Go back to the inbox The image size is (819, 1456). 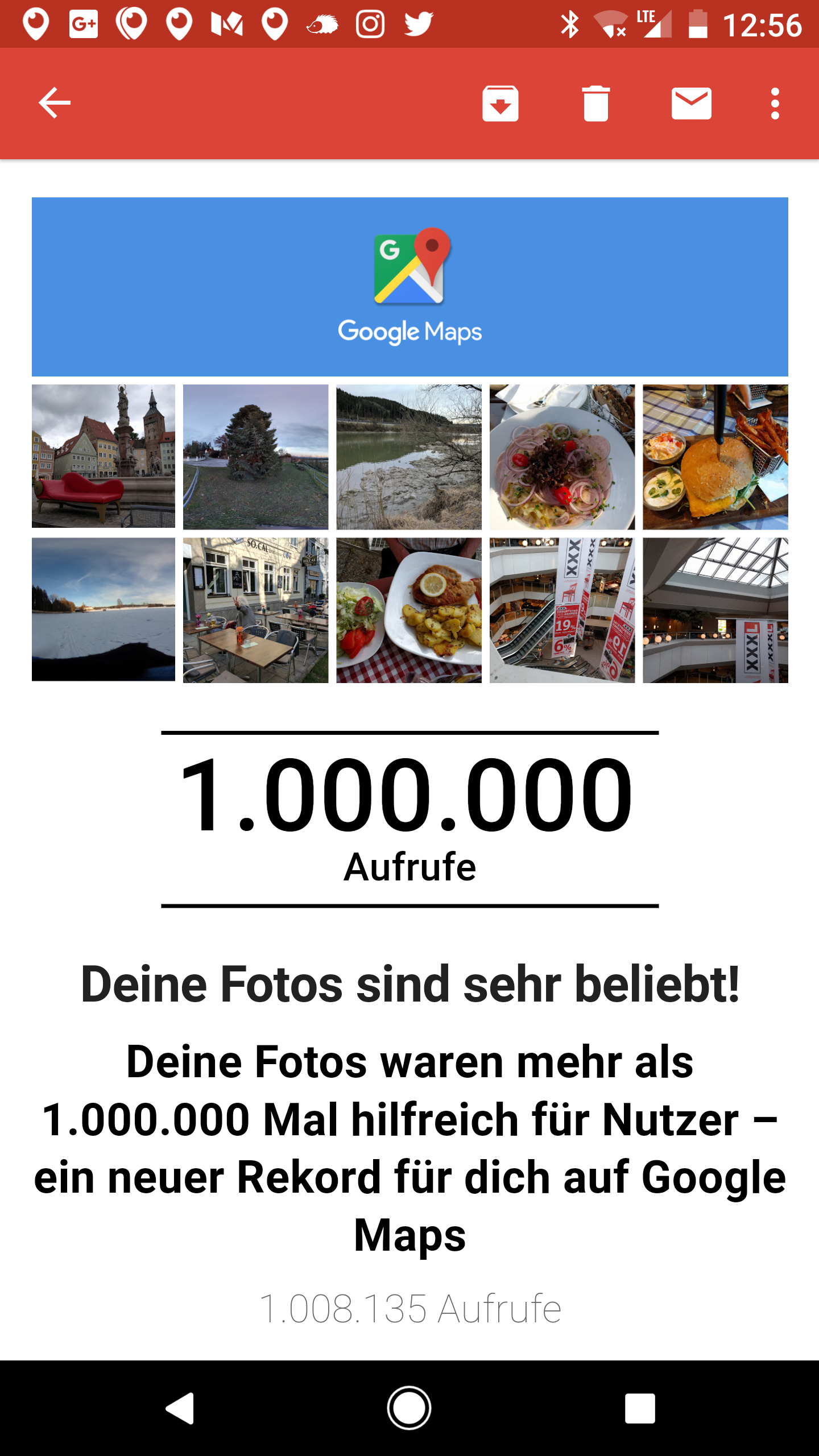pos(55,103)
